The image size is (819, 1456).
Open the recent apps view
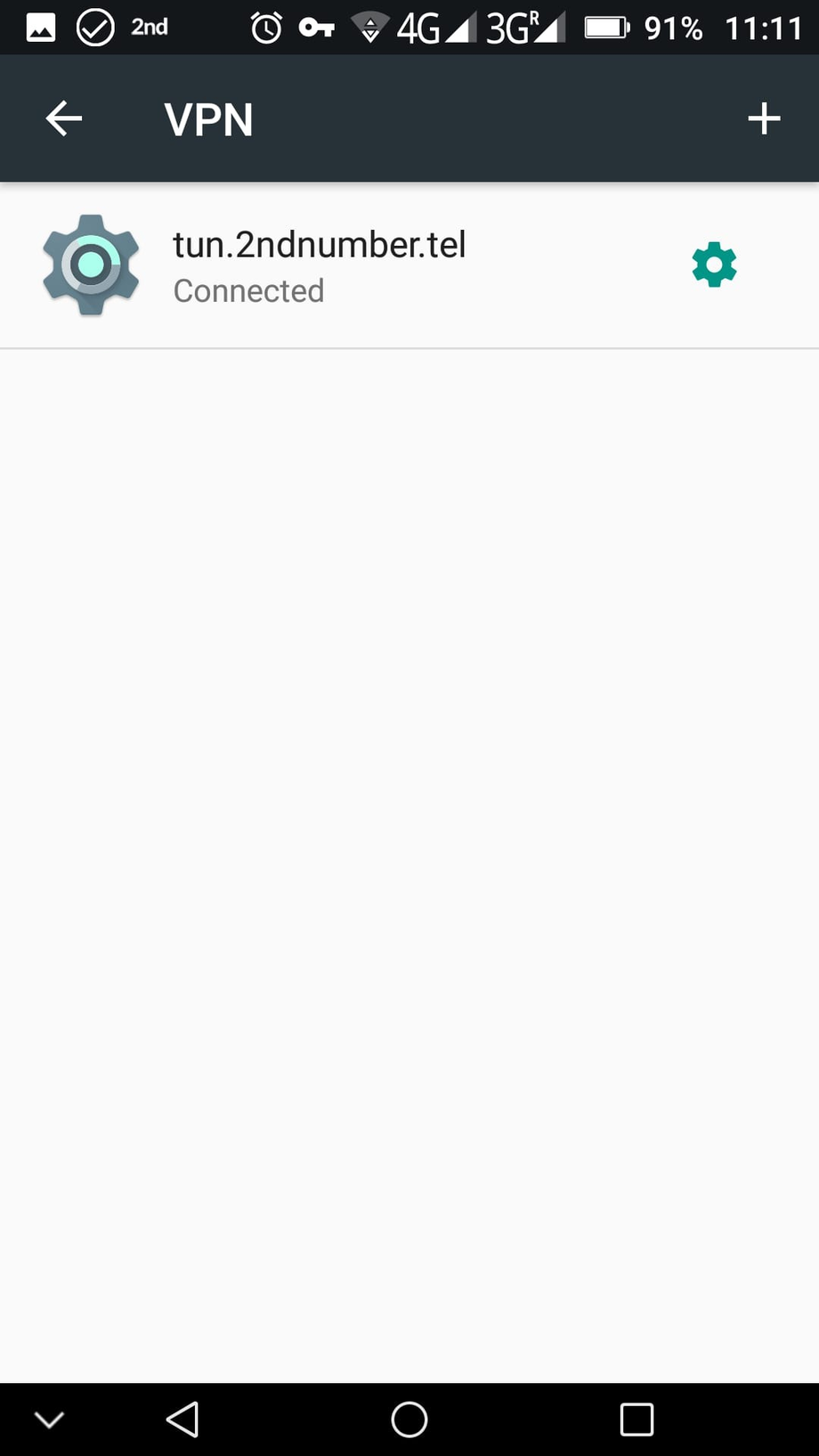click(637, 1419)
